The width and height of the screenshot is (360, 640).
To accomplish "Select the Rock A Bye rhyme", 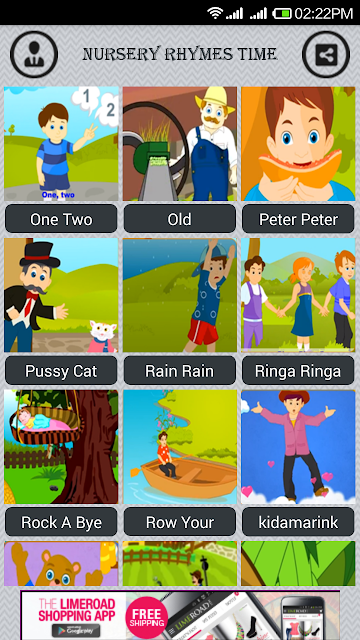I will (61, 522).
